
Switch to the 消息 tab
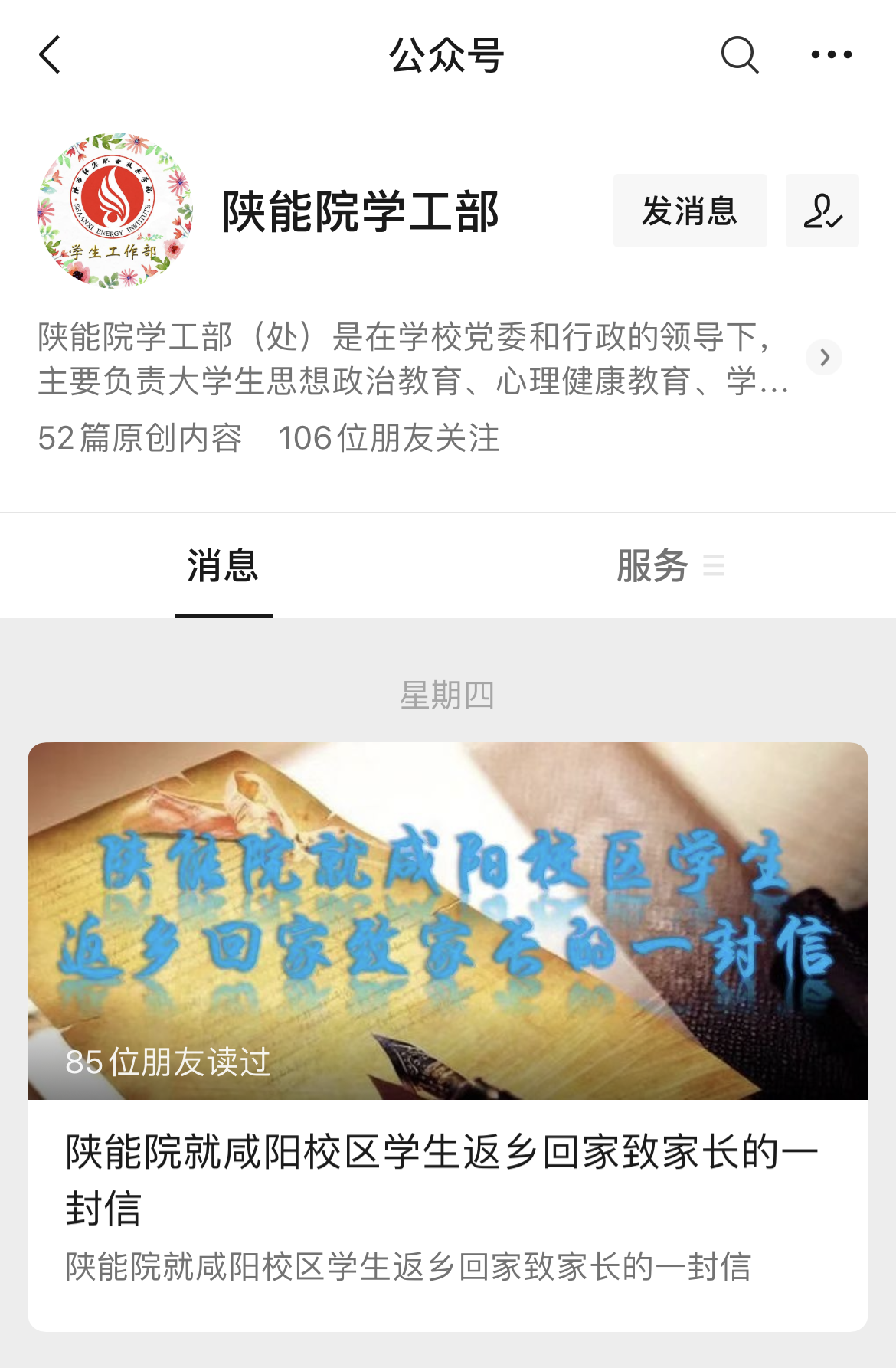[x=223, y=567]
